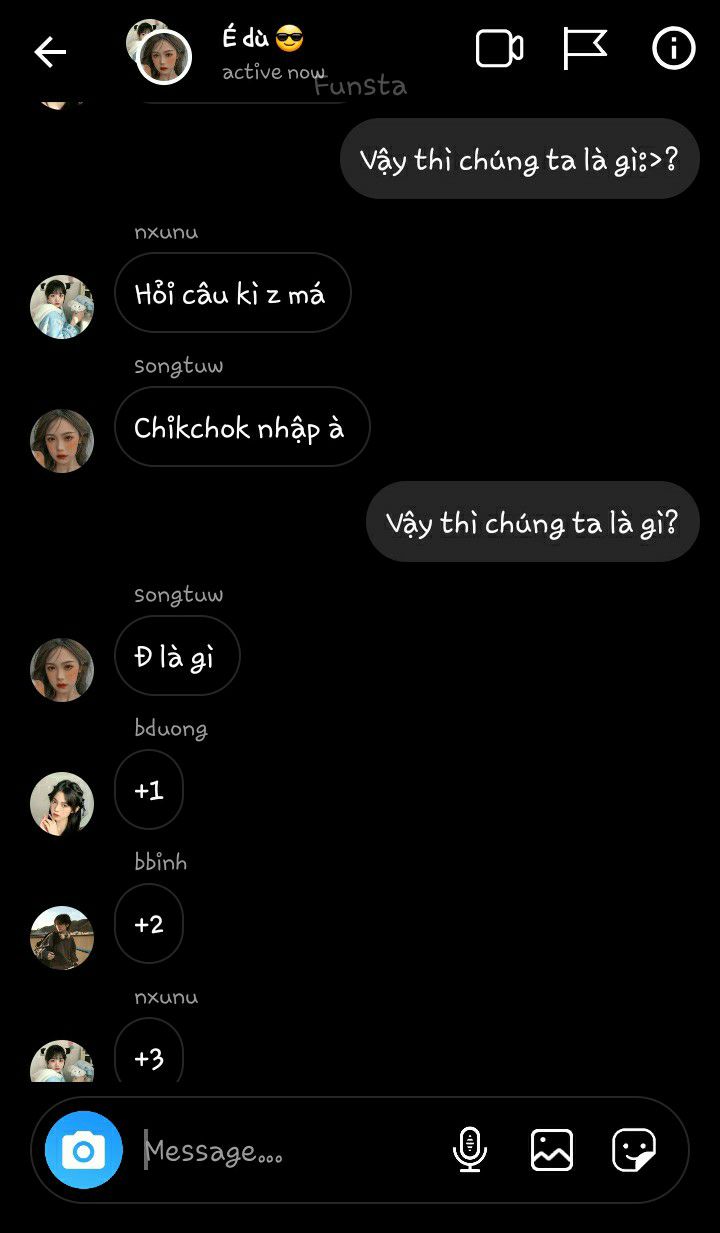The image size is (720, 1233).
Task: Open the photo gallery picker
Action: [552, 1150]
